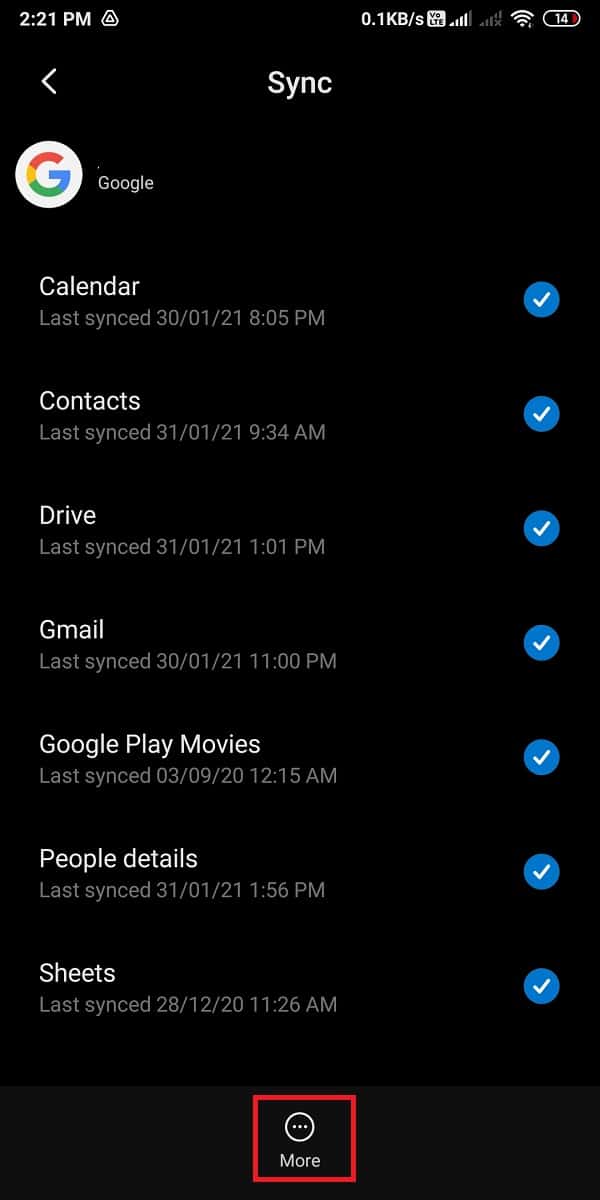Stop syncing Sheets

[541, 986]
